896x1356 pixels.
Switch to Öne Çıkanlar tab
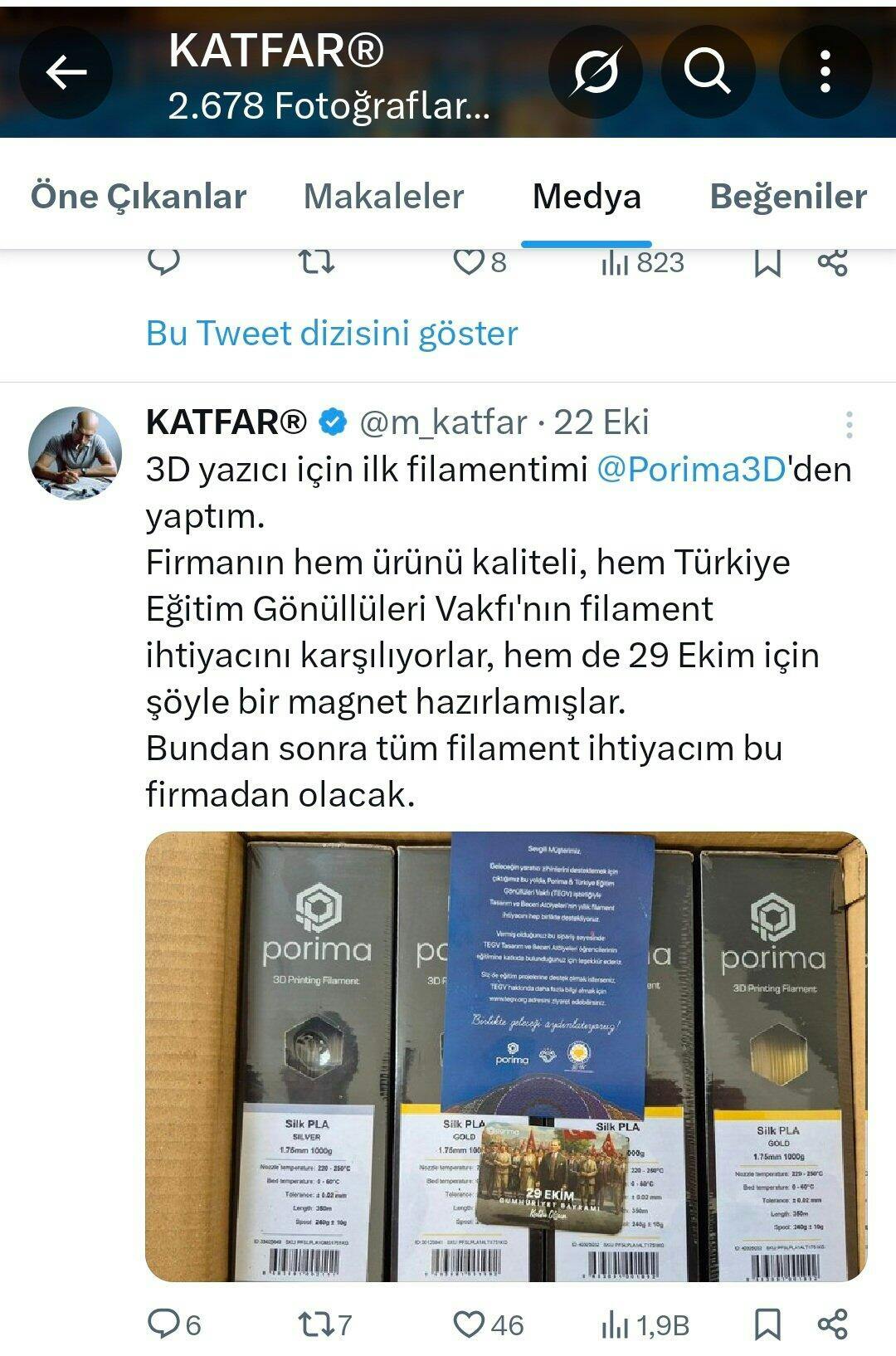[x=139, y=197]
